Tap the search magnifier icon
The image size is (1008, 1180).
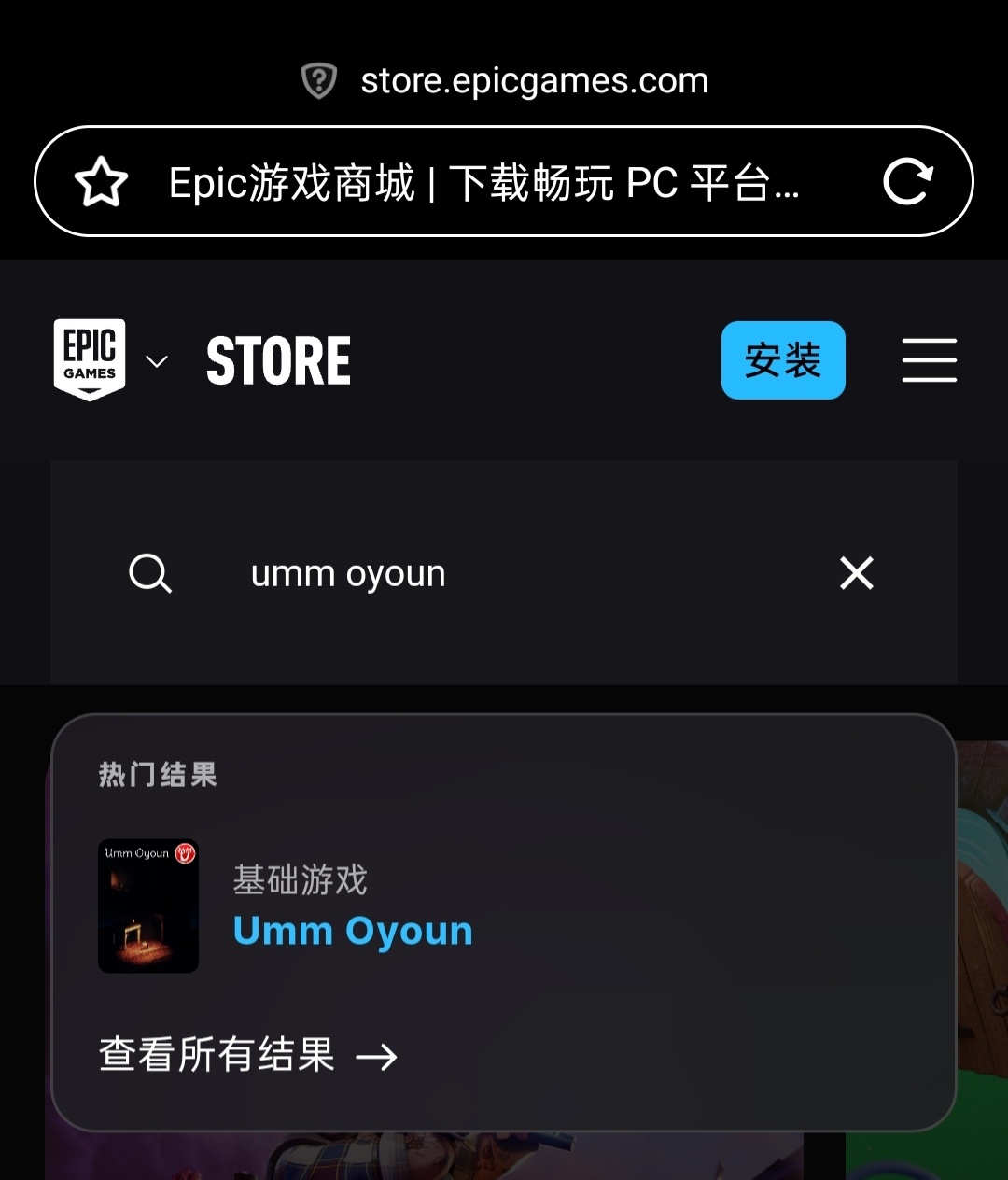[x=149, y=573]
